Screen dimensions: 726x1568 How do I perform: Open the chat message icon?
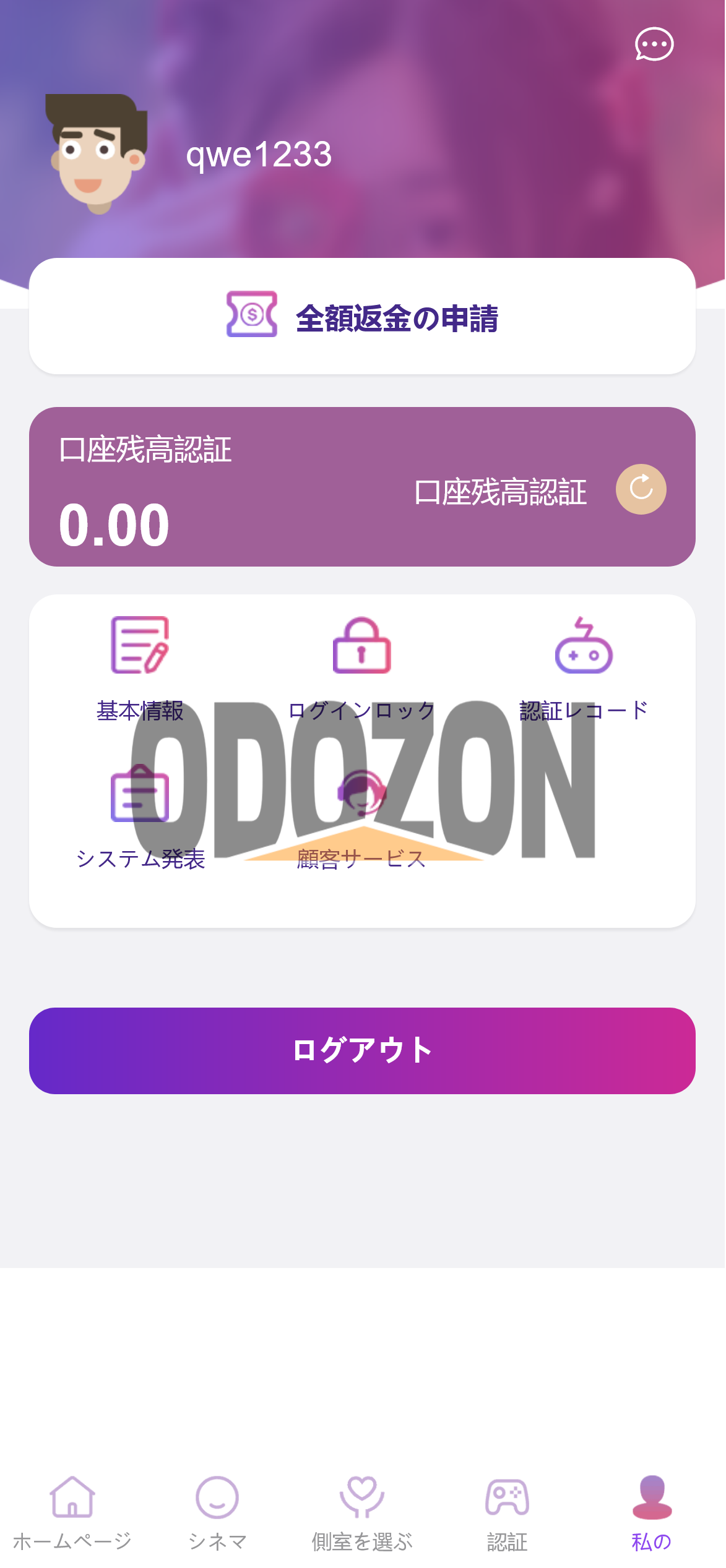click(654, 45)
